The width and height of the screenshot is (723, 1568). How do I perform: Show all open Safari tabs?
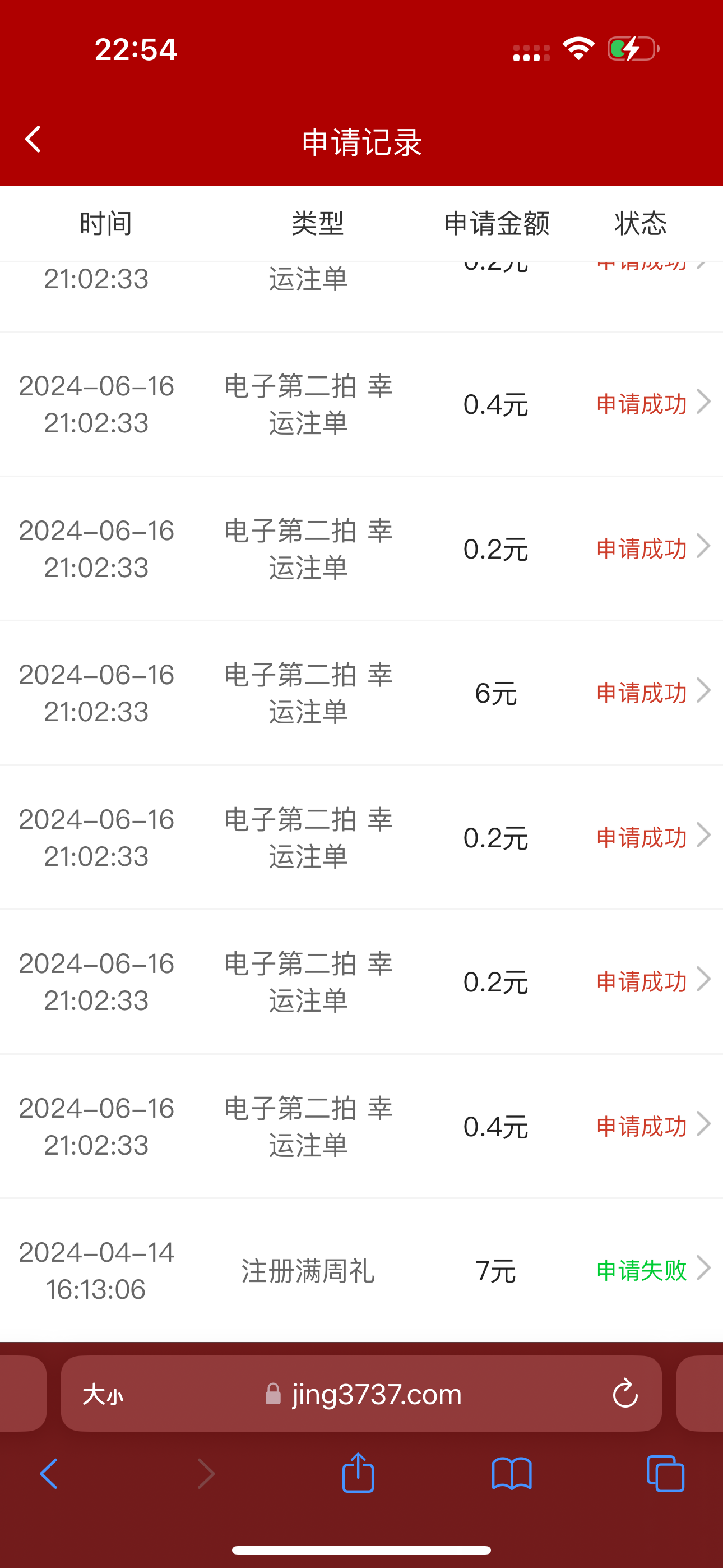pos(665,1474)
